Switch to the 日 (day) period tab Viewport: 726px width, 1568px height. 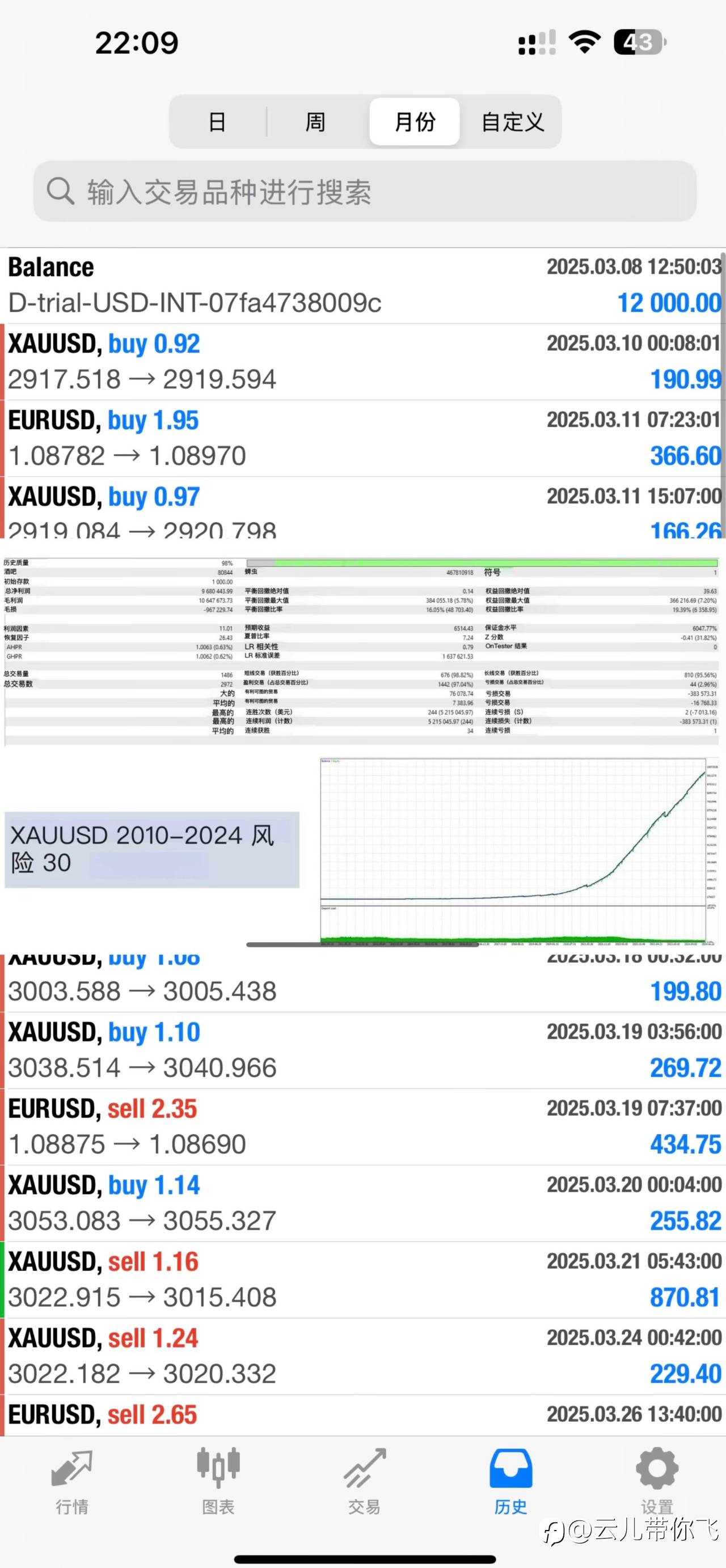(217, 122)
